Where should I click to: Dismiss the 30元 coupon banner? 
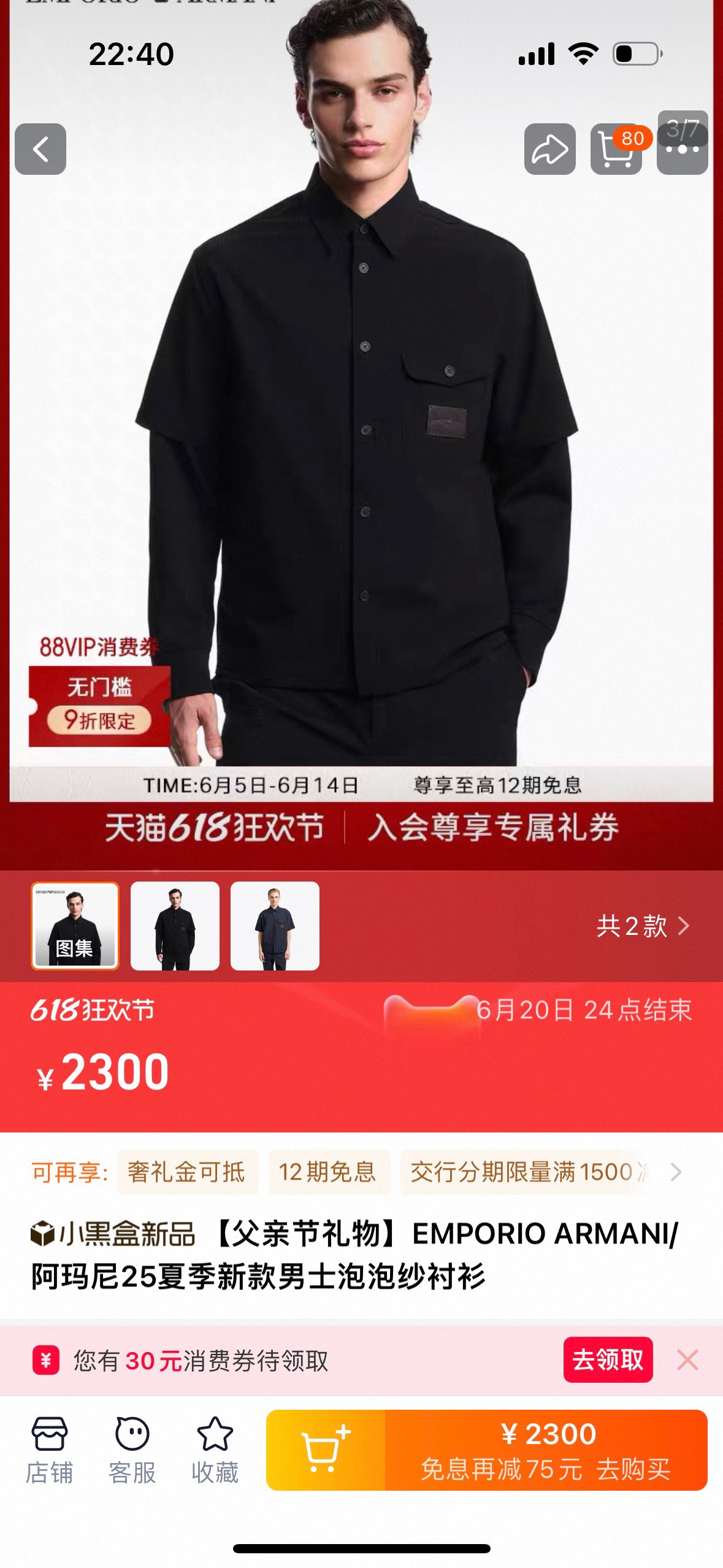687,1360
